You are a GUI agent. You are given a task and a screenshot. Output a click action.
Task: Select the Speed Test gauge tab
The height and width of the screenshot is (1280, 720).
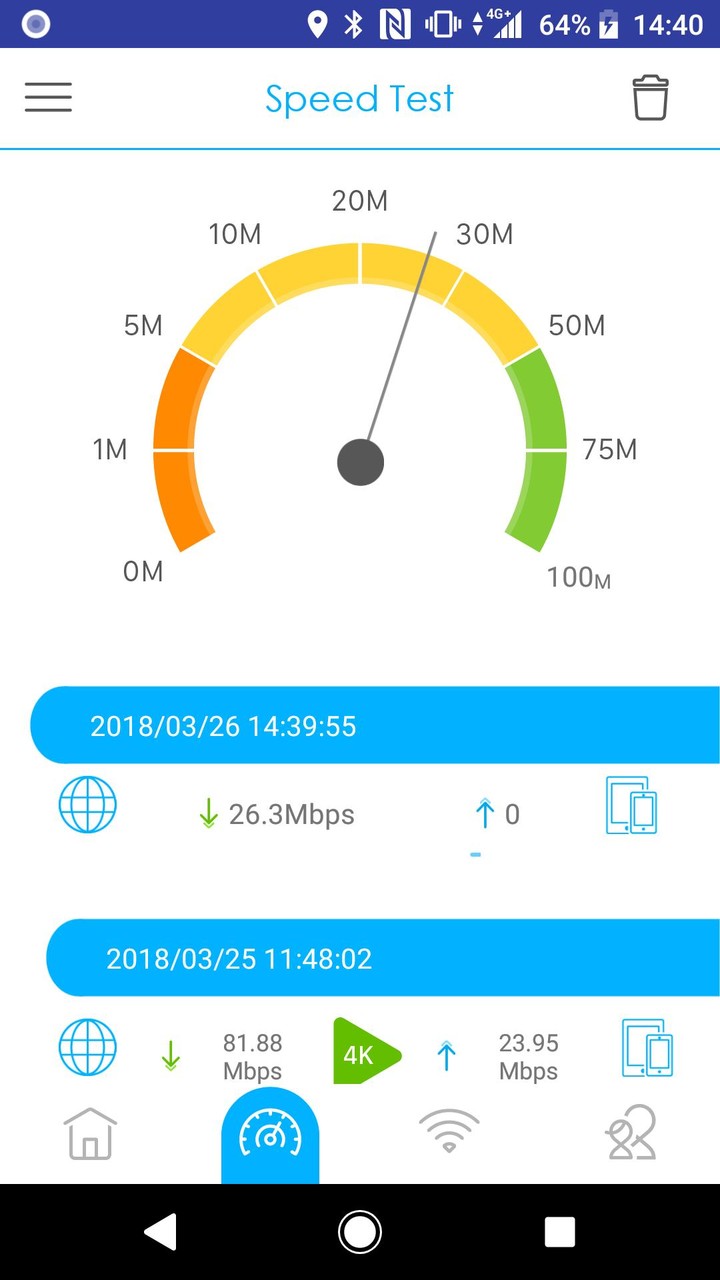click(270, 1135)
